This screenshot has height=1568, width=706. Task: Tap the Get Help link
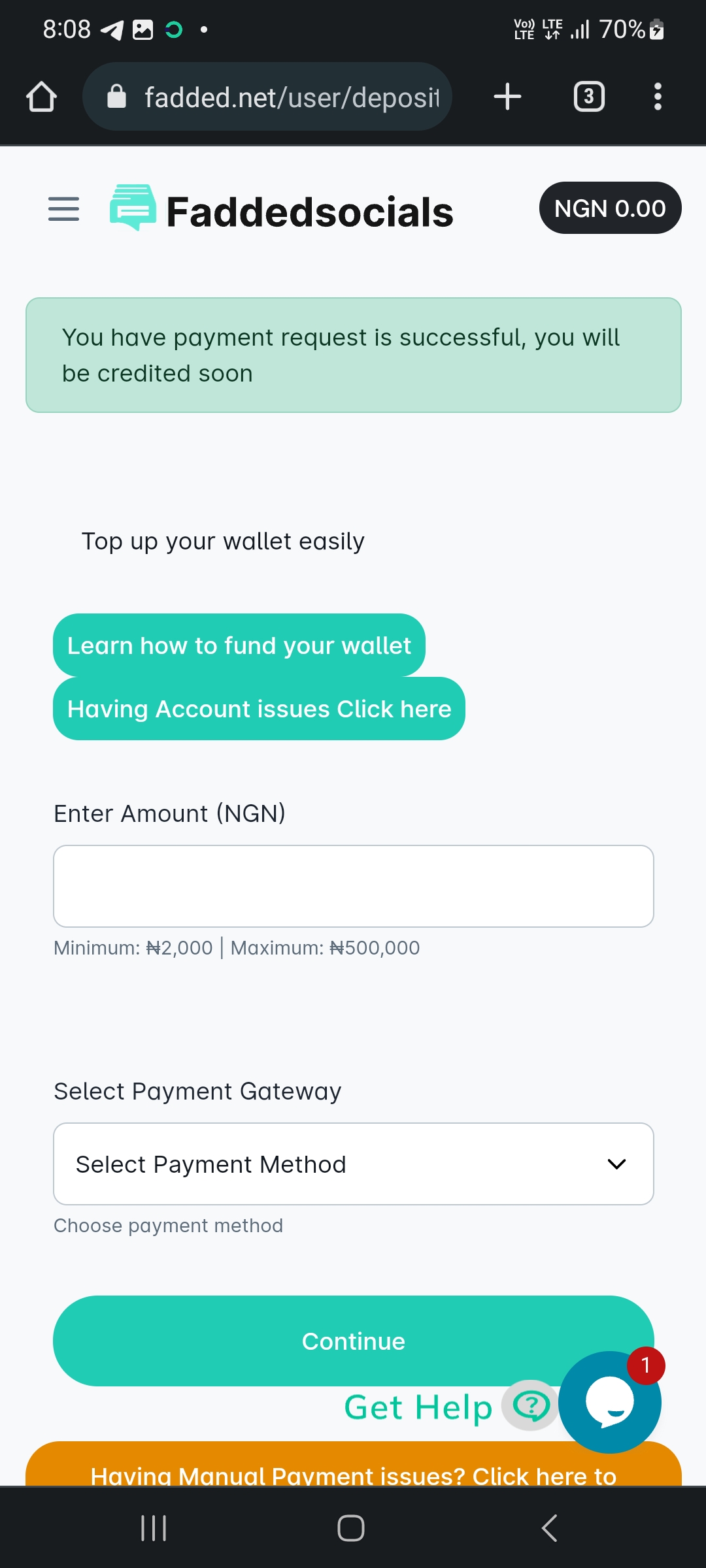pos(418,1407)
